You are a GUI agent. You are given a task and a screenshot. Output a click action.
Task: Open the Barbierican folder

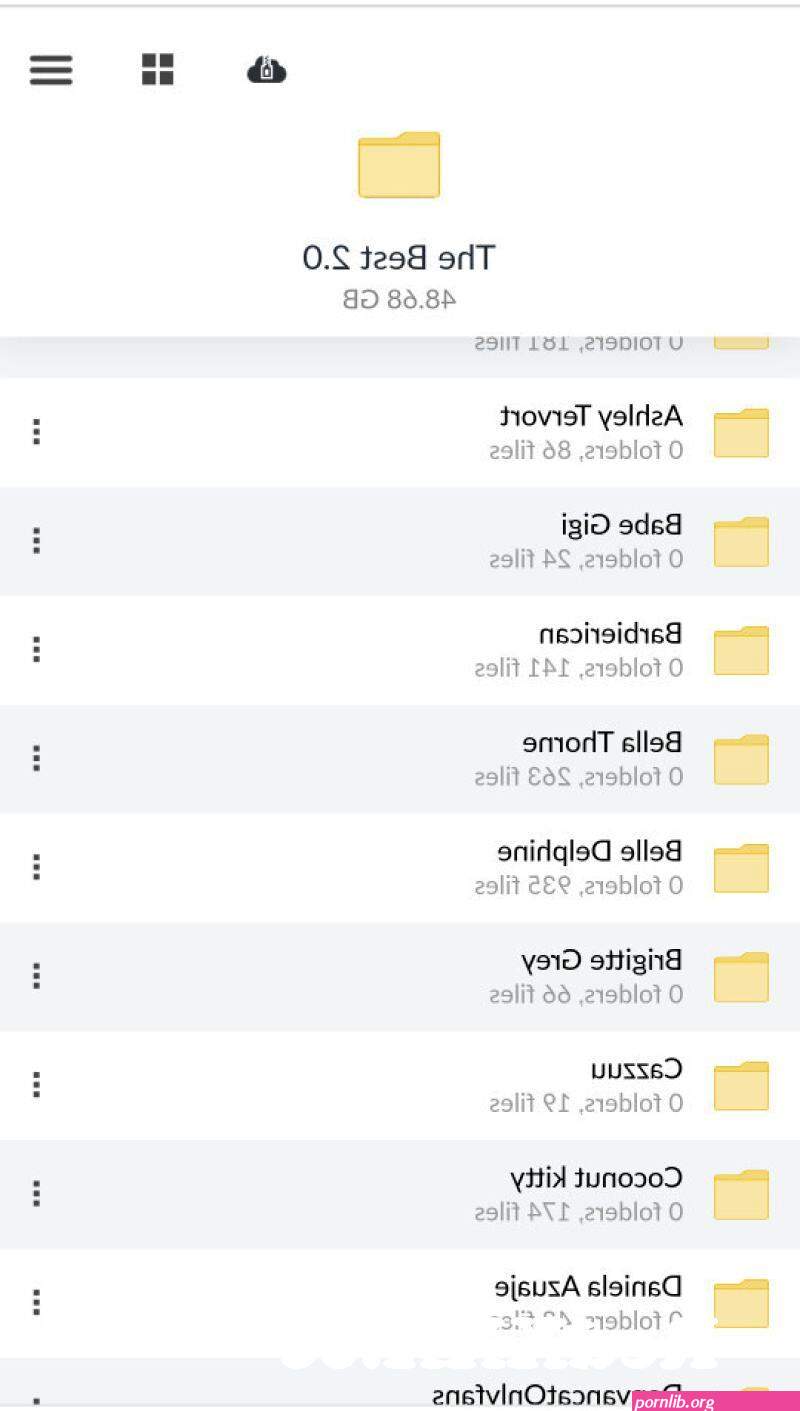coord(400,650)
